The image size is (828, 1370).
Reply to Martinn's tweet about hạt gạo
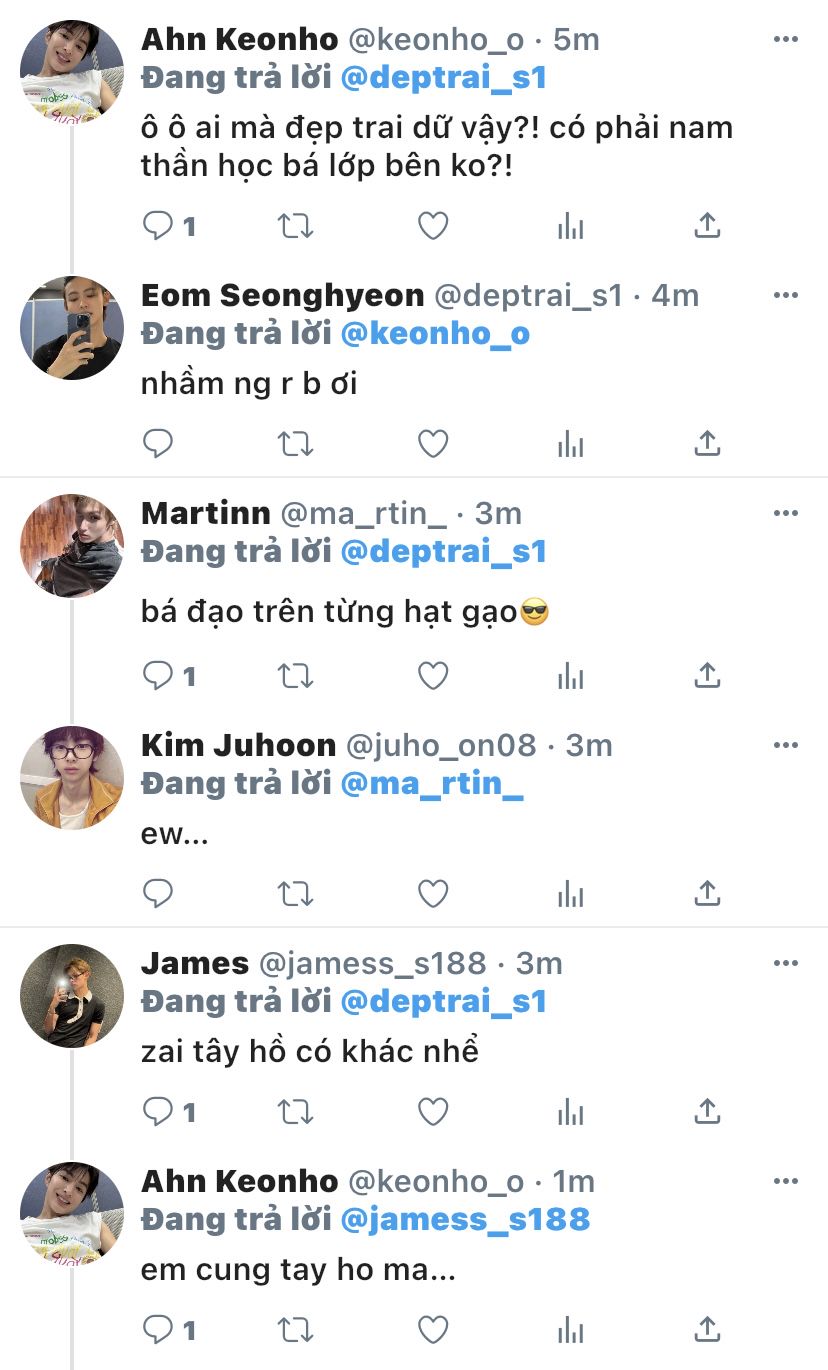[x=158, y=677]
